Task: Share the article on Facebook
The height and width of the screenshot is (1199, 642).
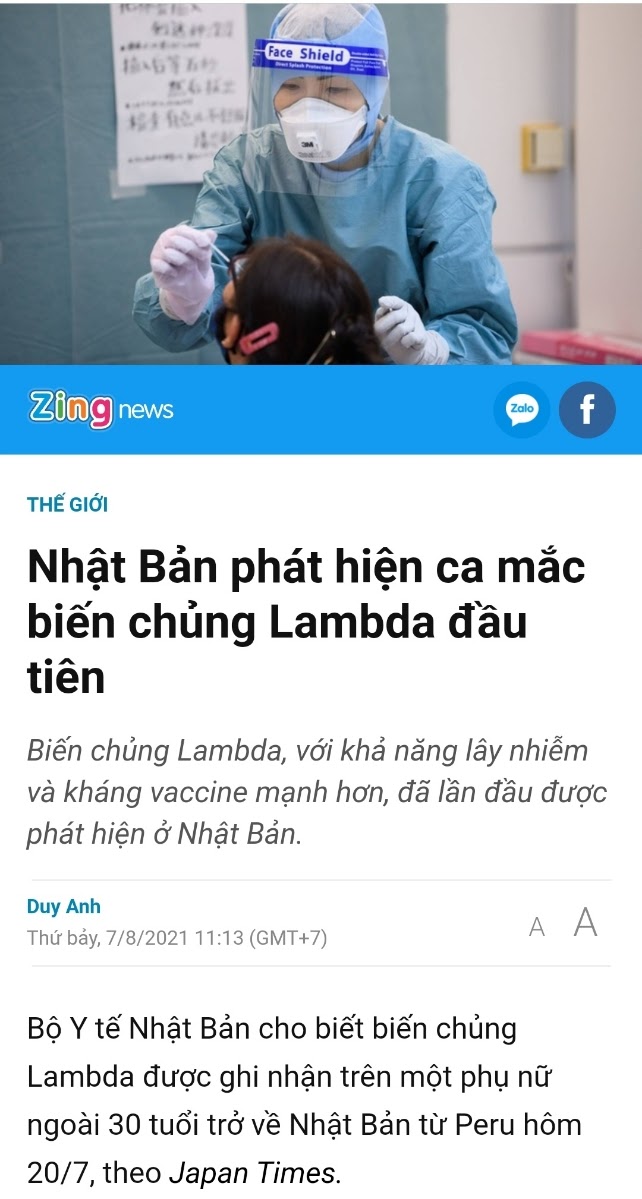Action: (x=587, y=410)
